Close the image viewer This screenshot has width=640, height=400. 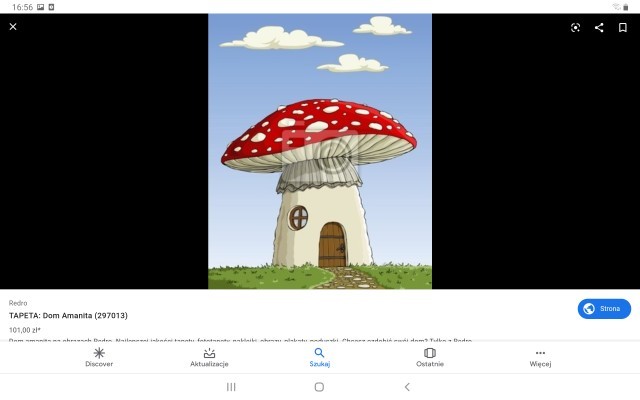click(13, 27)
